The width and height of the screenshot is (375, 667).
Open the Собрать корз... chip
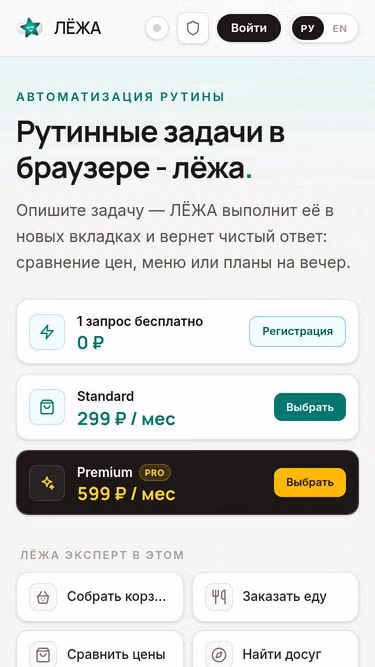point(100,597)
